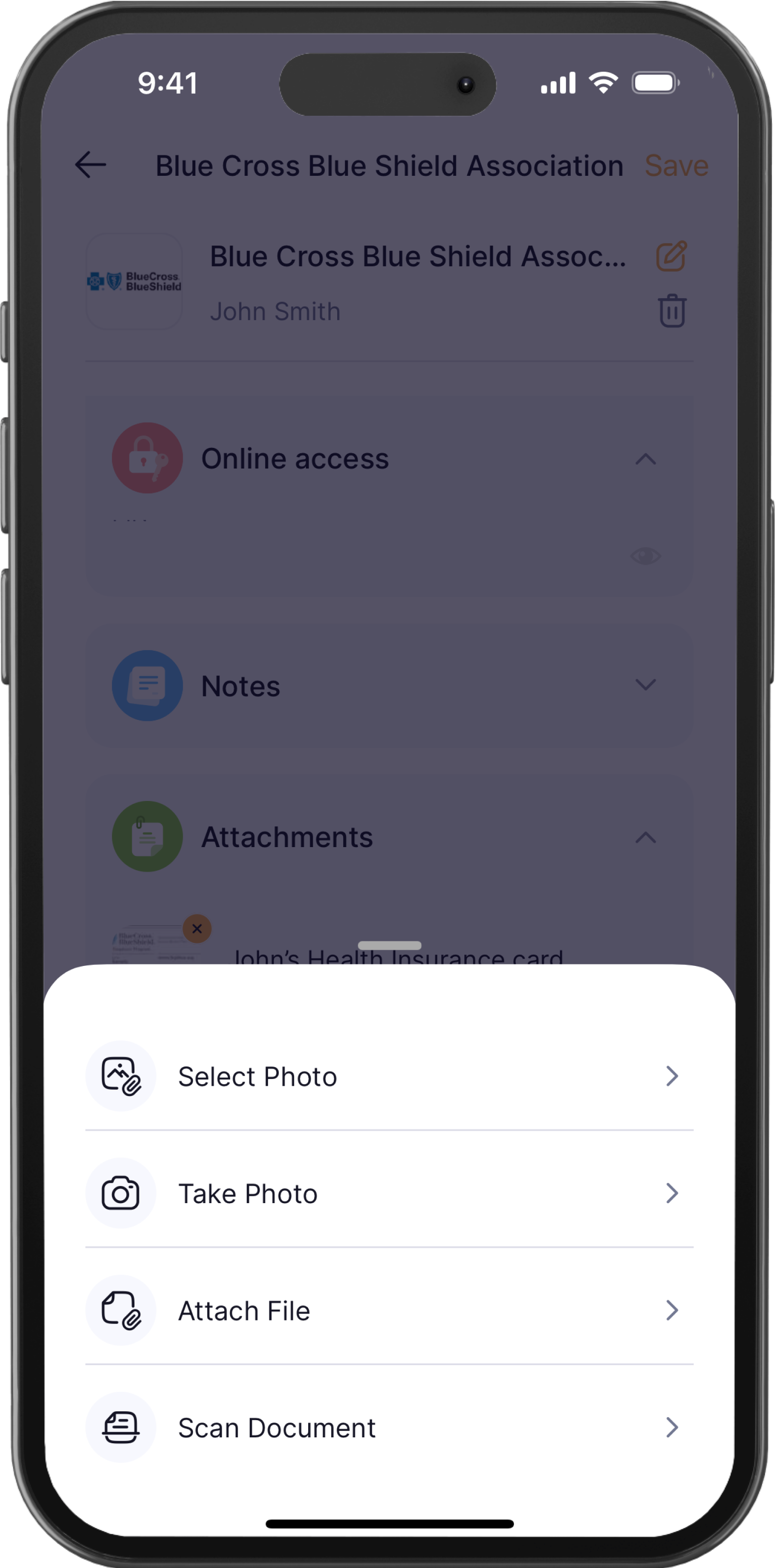Open Take Photo option

[389, 1193]
